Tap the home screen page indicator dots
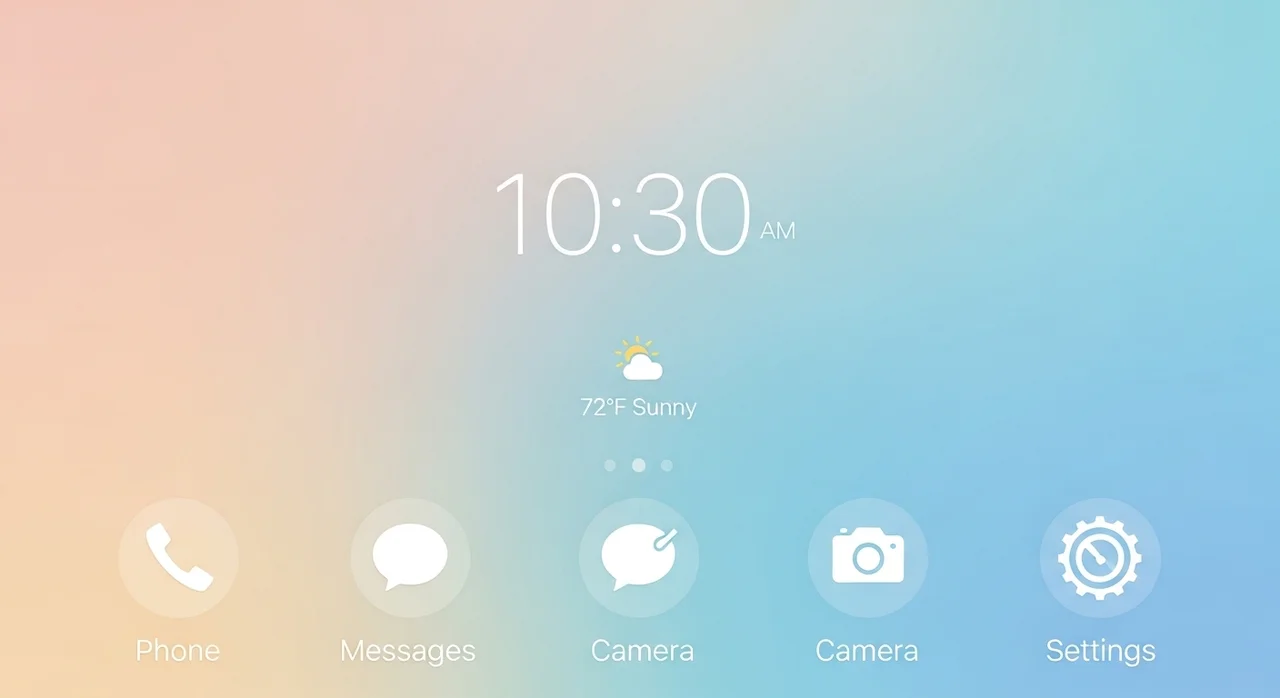 pyautogui.click(x=639, y=465)
